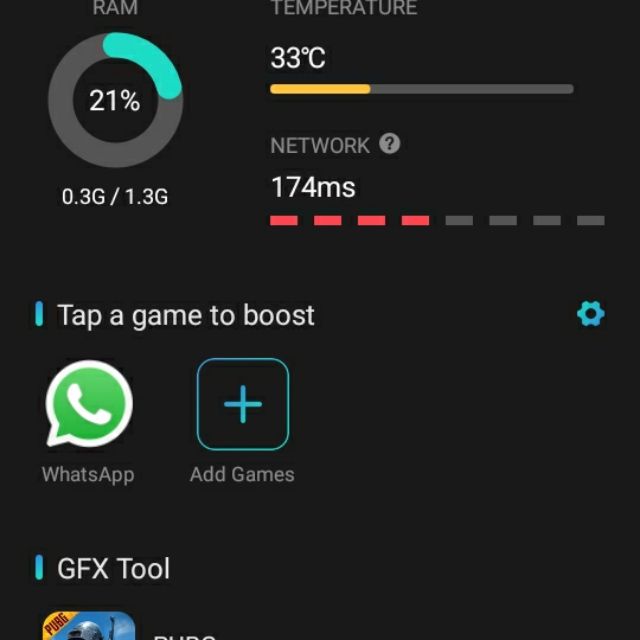
Task: Open game boost settings gear
Action: point(591,315)
